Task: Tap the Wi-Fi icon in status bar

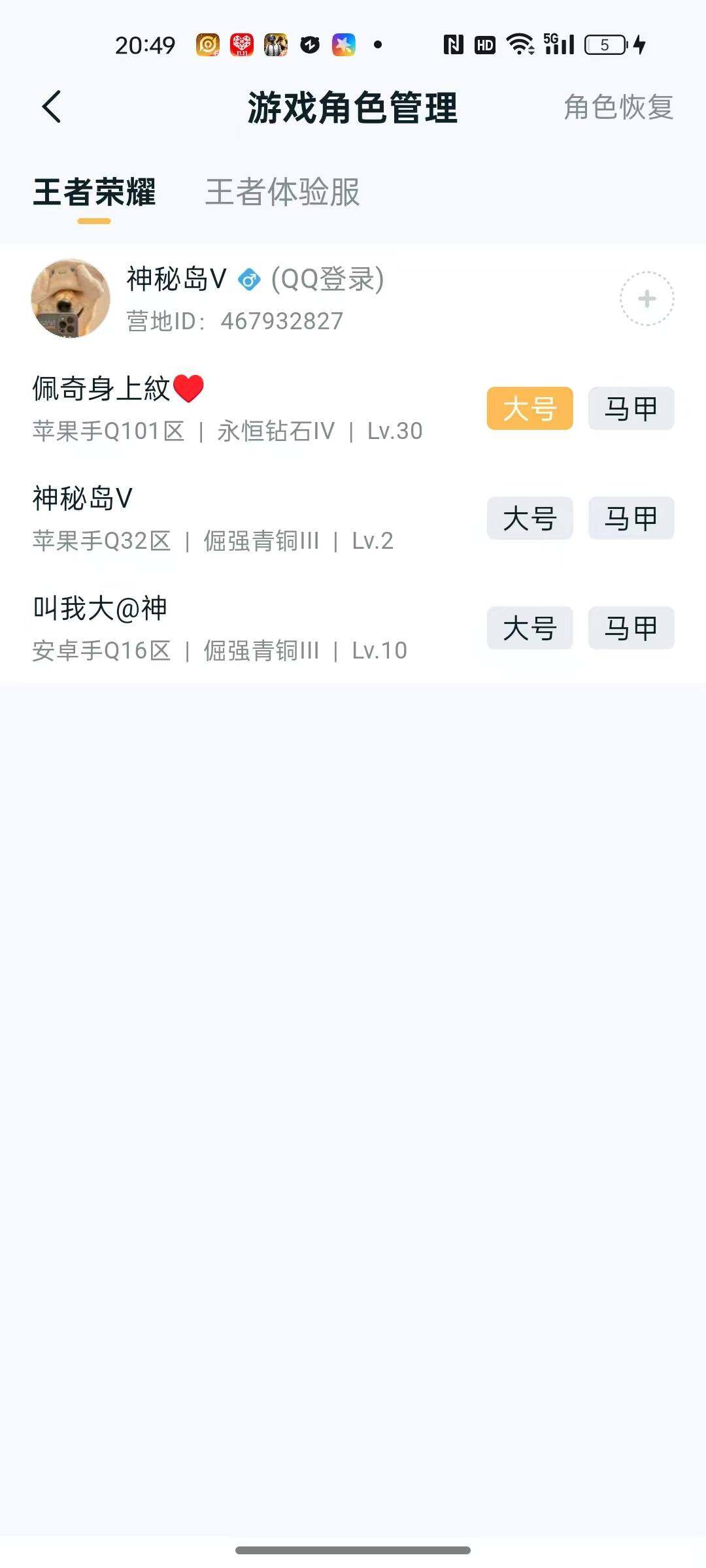Action: click(x=520, y=44)
